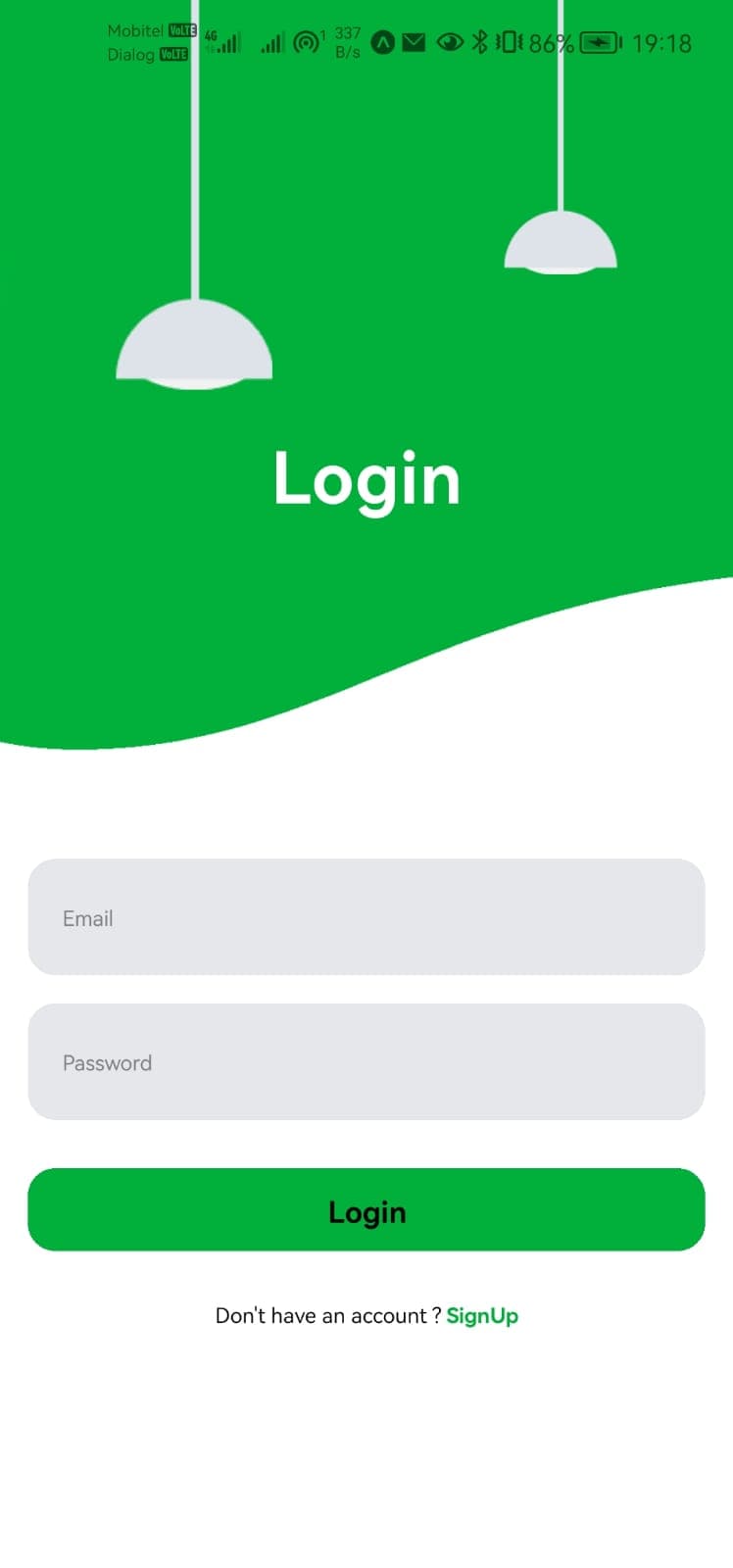The width and height of the screenshot is (733, 1568).
Task: Focus the Password field
Action: point(366,1061)
